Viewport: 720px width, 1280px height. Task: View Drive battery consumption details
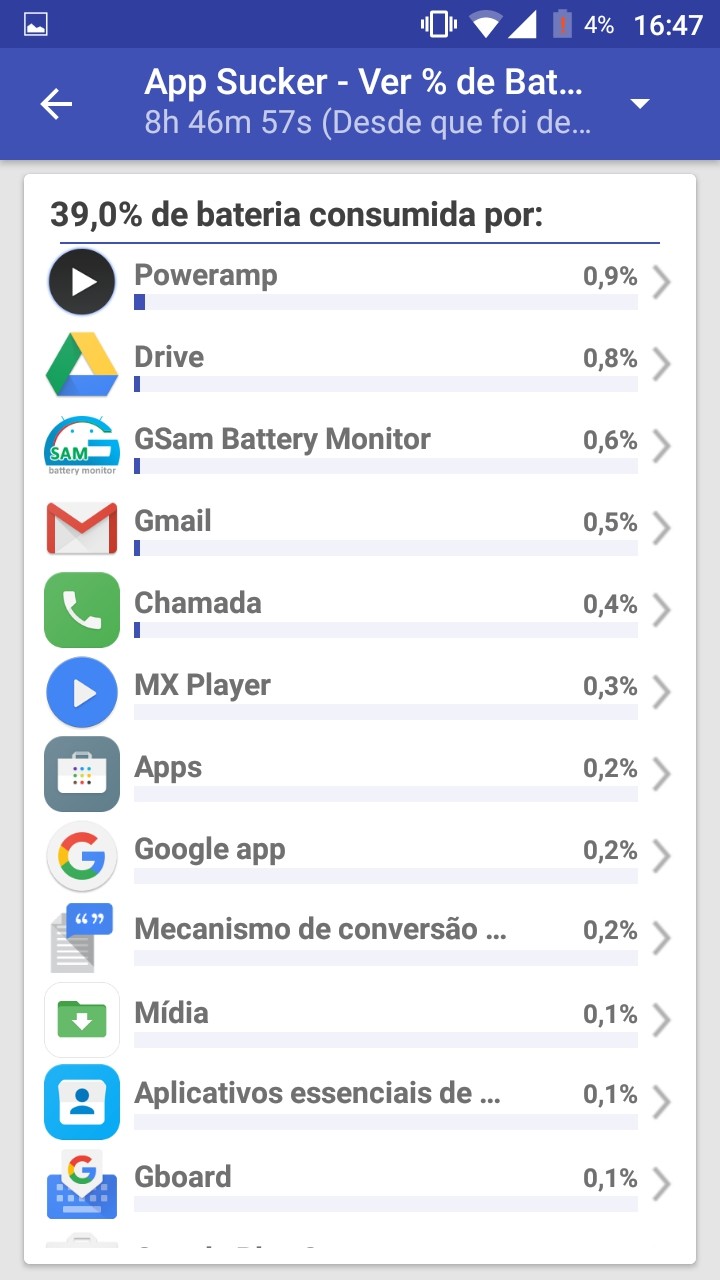[x=360, y=365]
